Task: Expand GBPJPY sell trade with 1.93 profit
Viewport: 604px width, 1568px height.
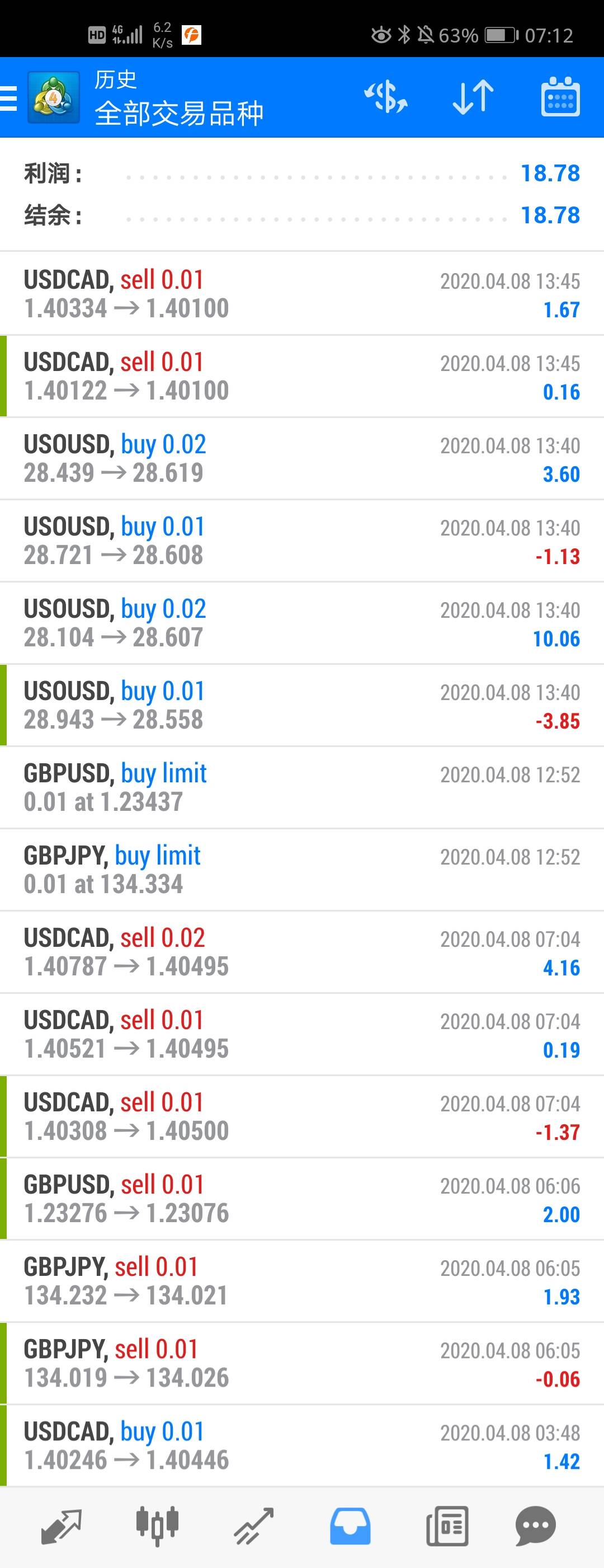Action: pyautogui.click(x=301, y=1281)
